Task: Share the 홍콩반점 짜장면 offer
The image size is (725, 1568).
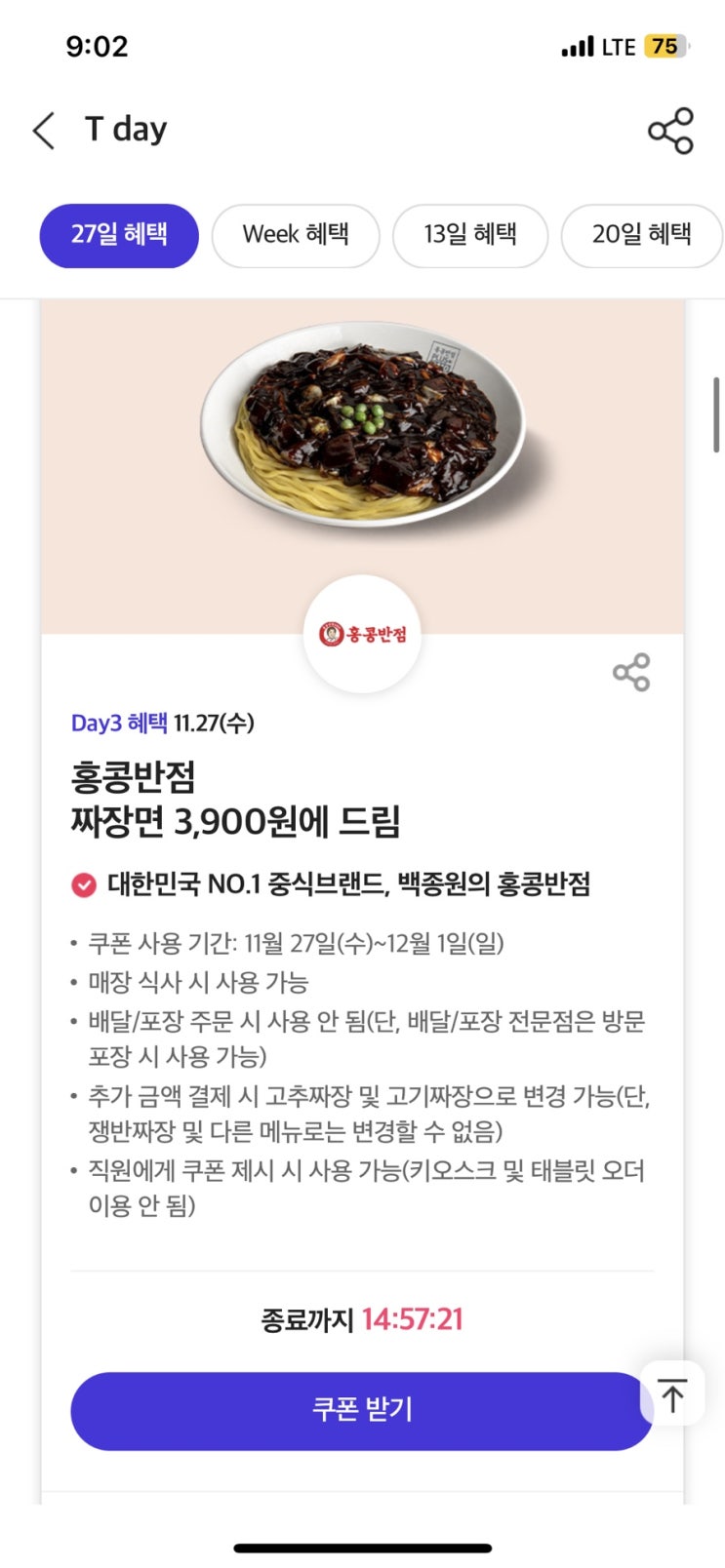Action: click(631, 673)
